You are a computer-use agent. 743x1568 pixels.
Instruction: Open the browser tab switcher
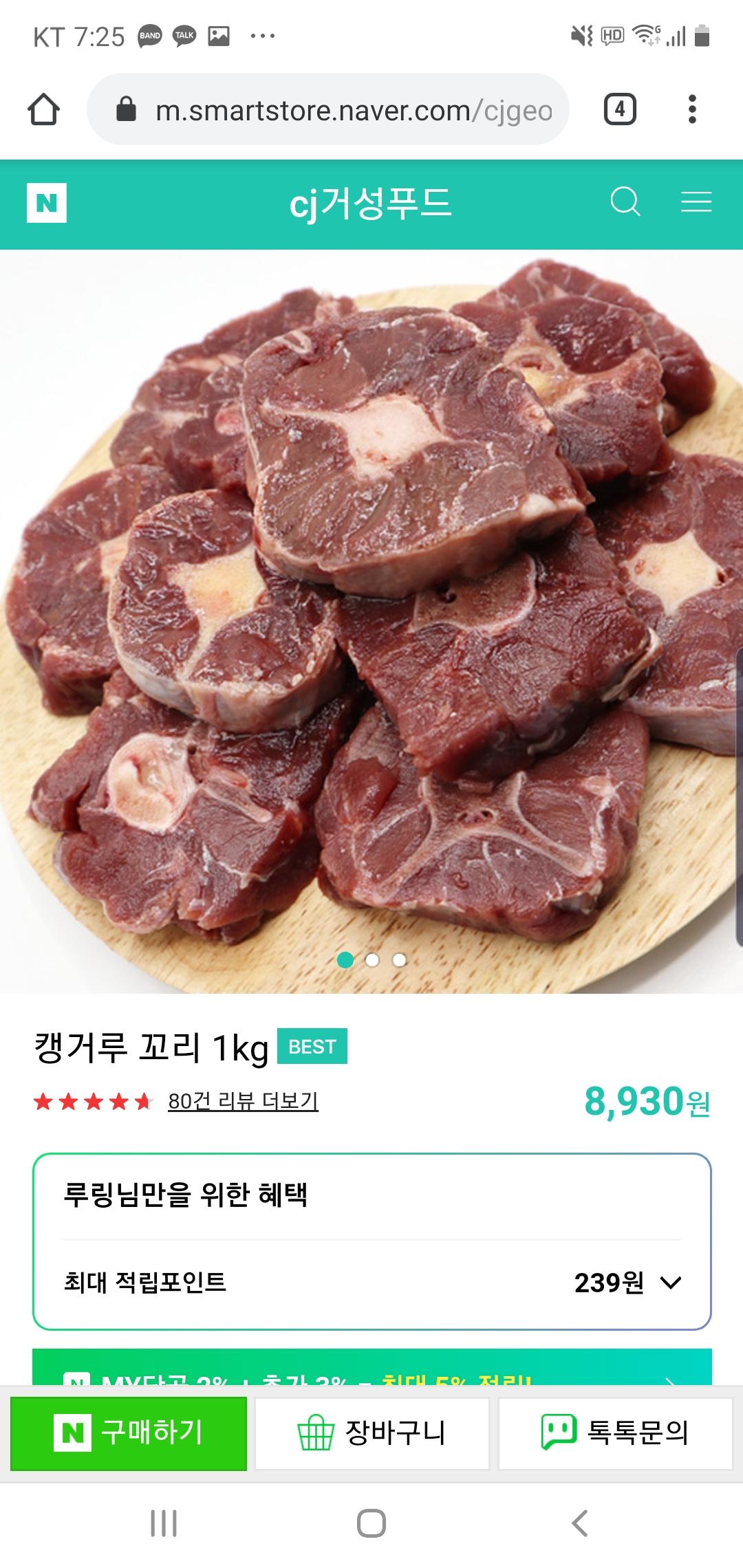pyautogui.click(x=620, y=109)
